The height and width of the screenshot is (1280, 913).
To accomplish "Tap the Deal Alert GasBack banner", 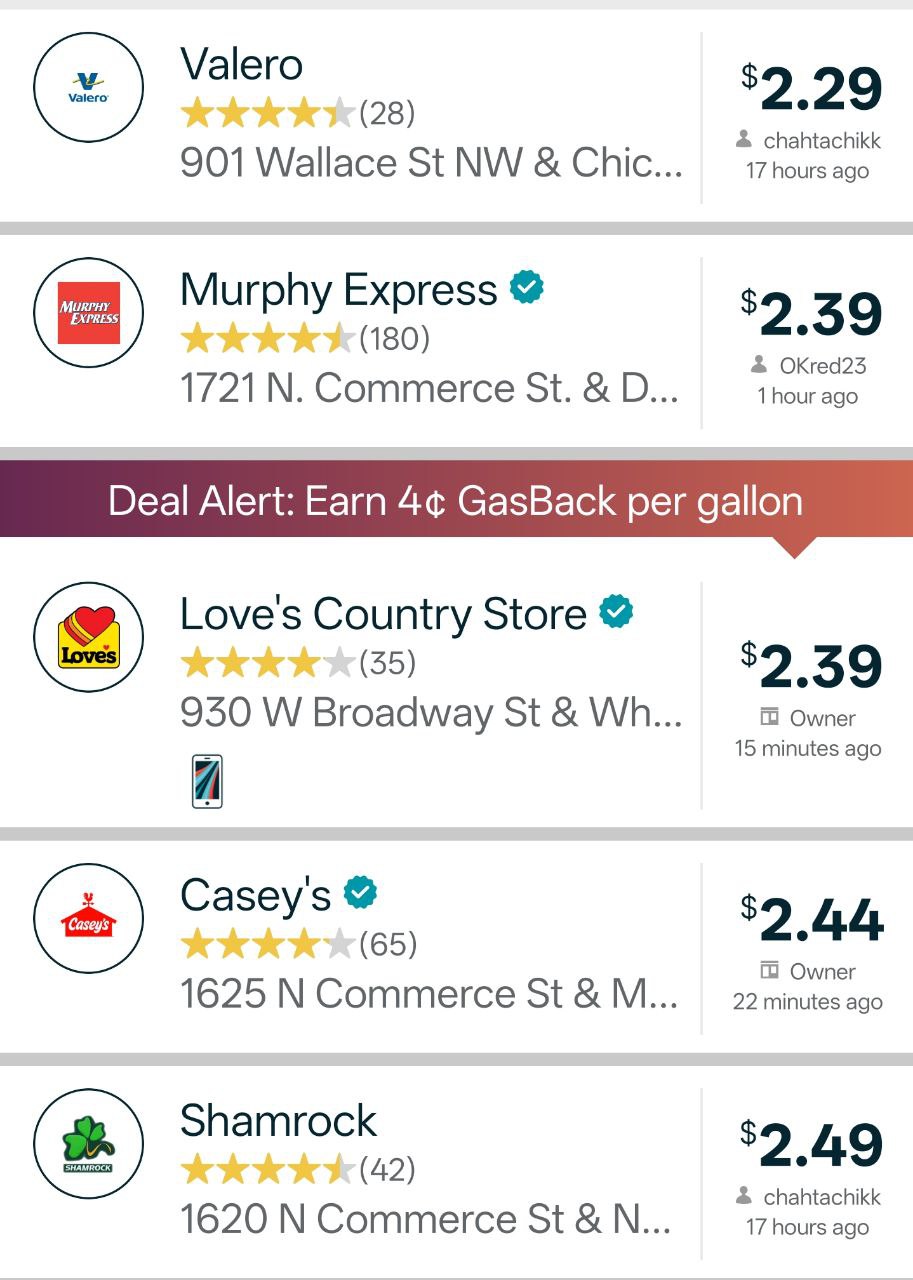I will (456, 500).
